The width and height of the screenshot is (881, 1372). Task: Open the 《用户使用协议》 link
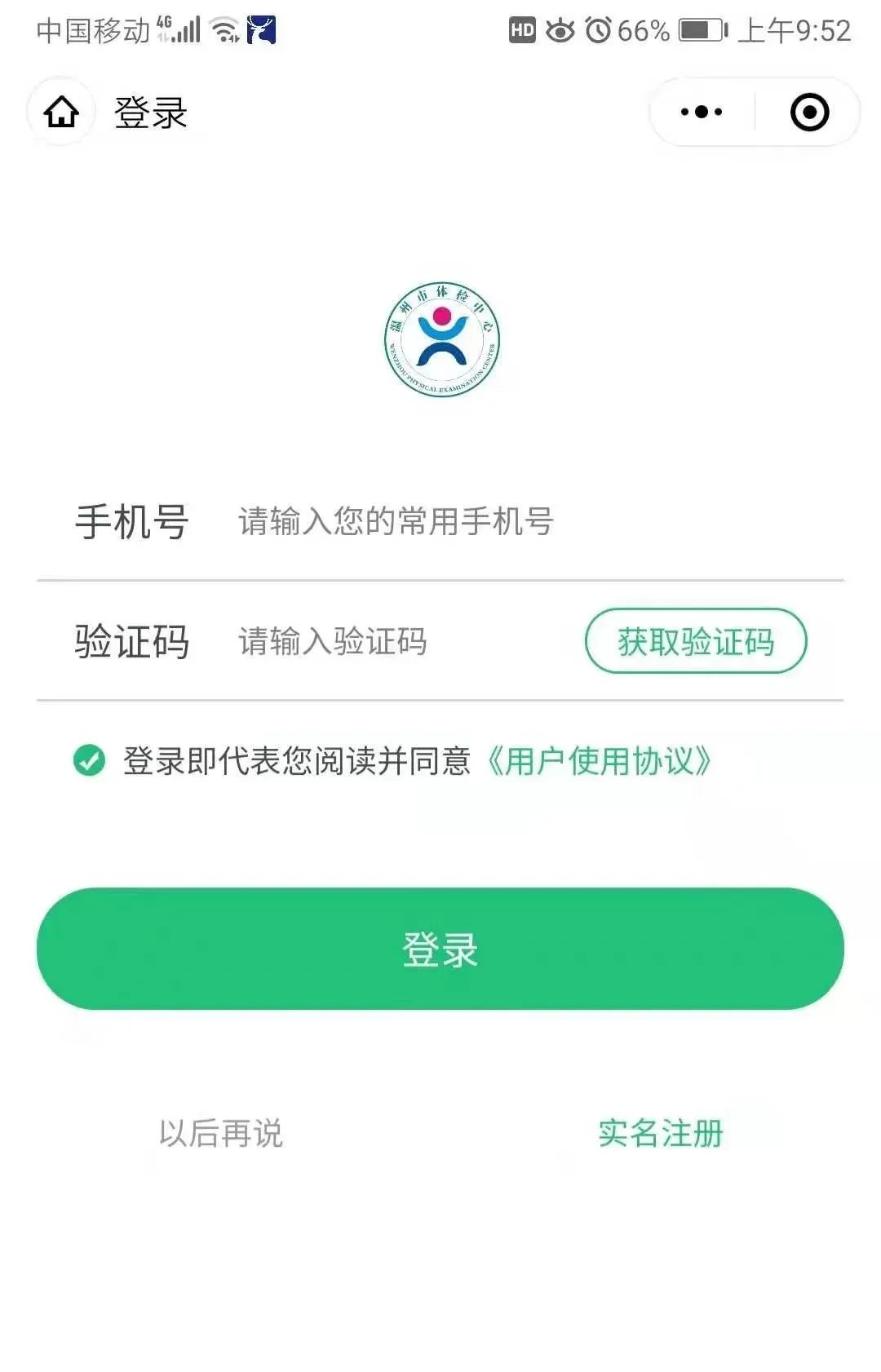599,760
